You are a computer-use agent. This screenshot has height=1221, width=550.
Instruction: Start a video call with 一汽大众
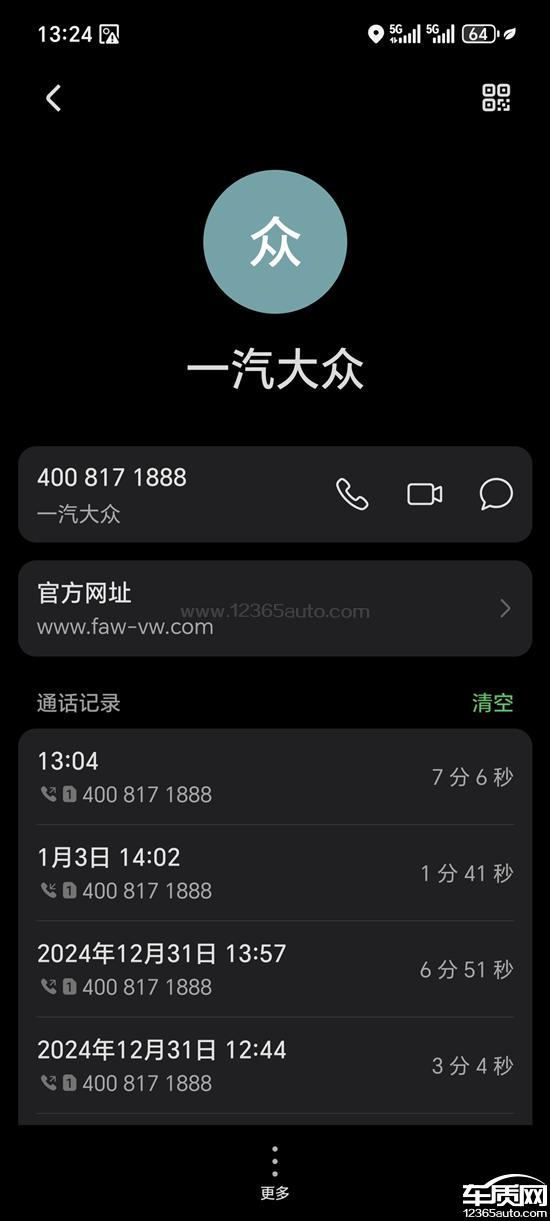click(x=425, y=494)
